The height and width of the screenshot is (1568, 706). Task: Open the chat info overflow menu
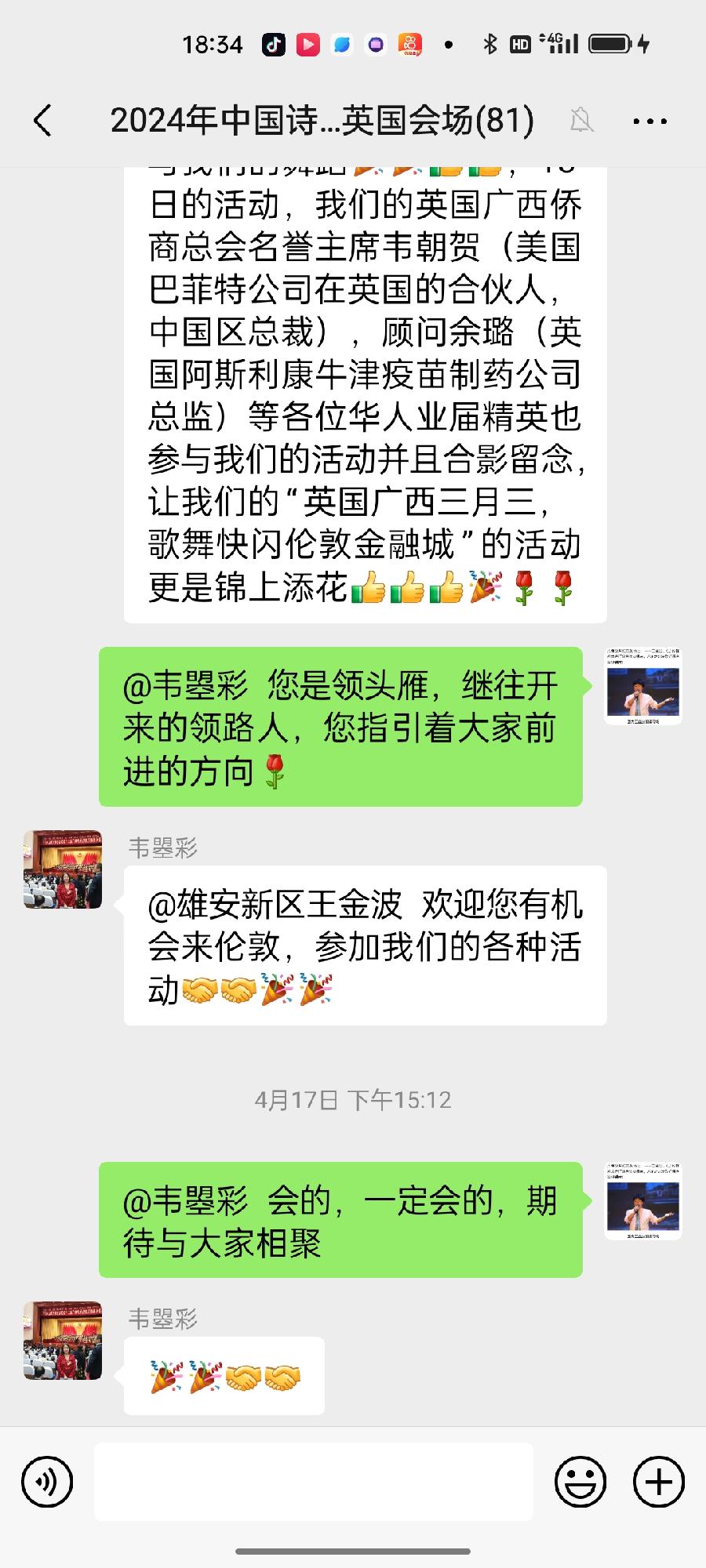click(649, 122)
